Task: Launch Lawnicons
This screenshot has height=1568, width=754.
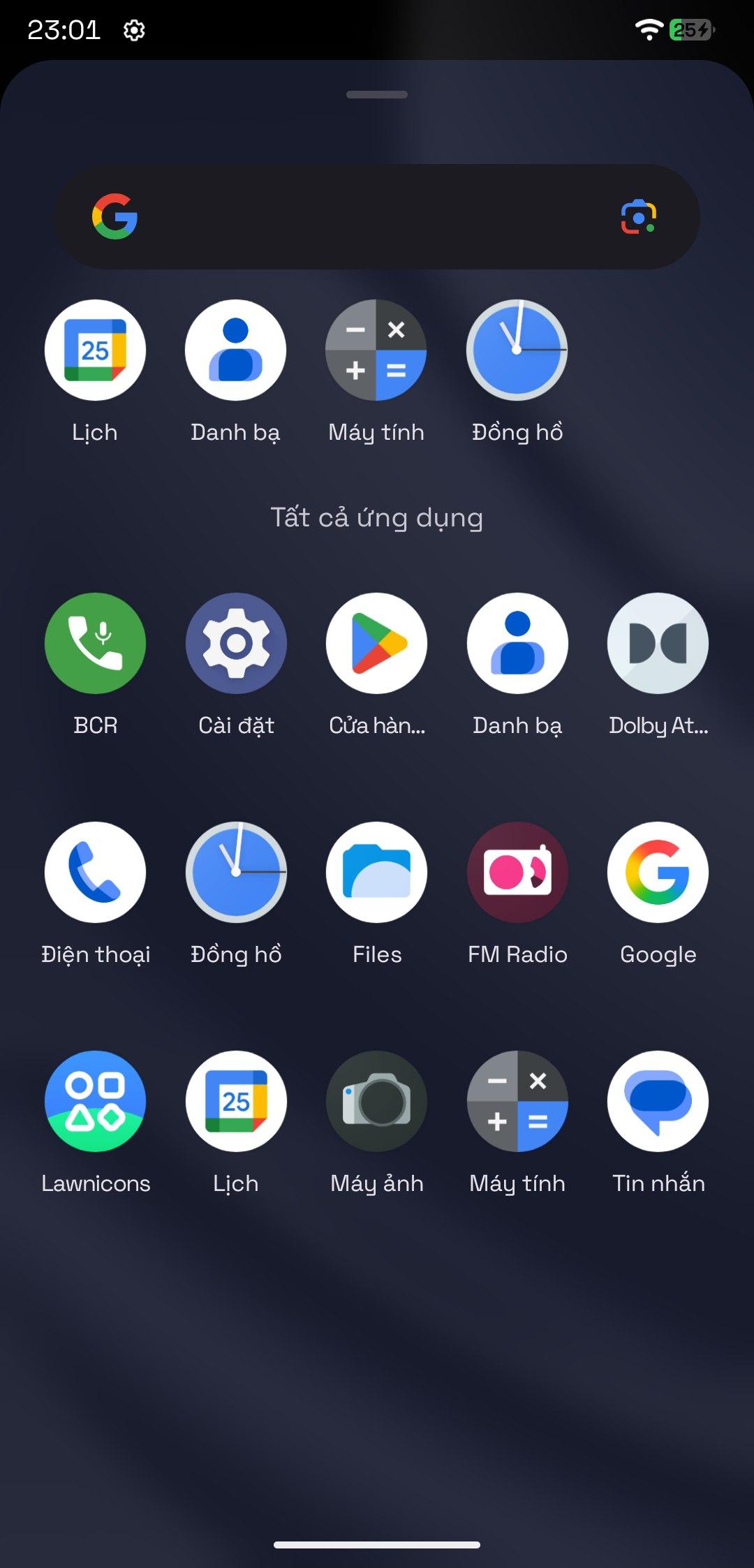Action: [96, 1101]
